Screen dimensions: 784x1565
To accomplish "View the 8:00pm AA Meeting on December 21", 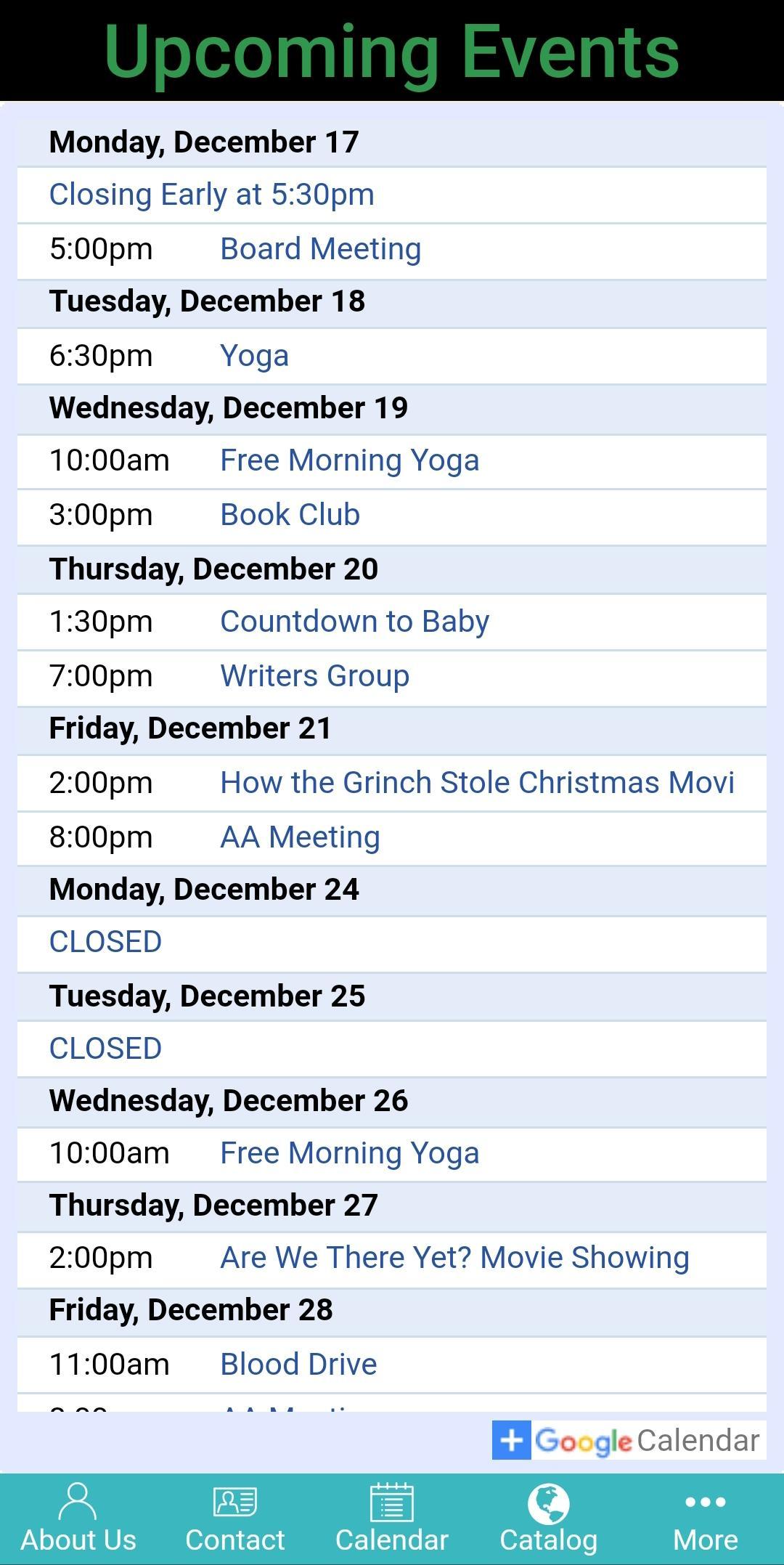I will [300, 837].
